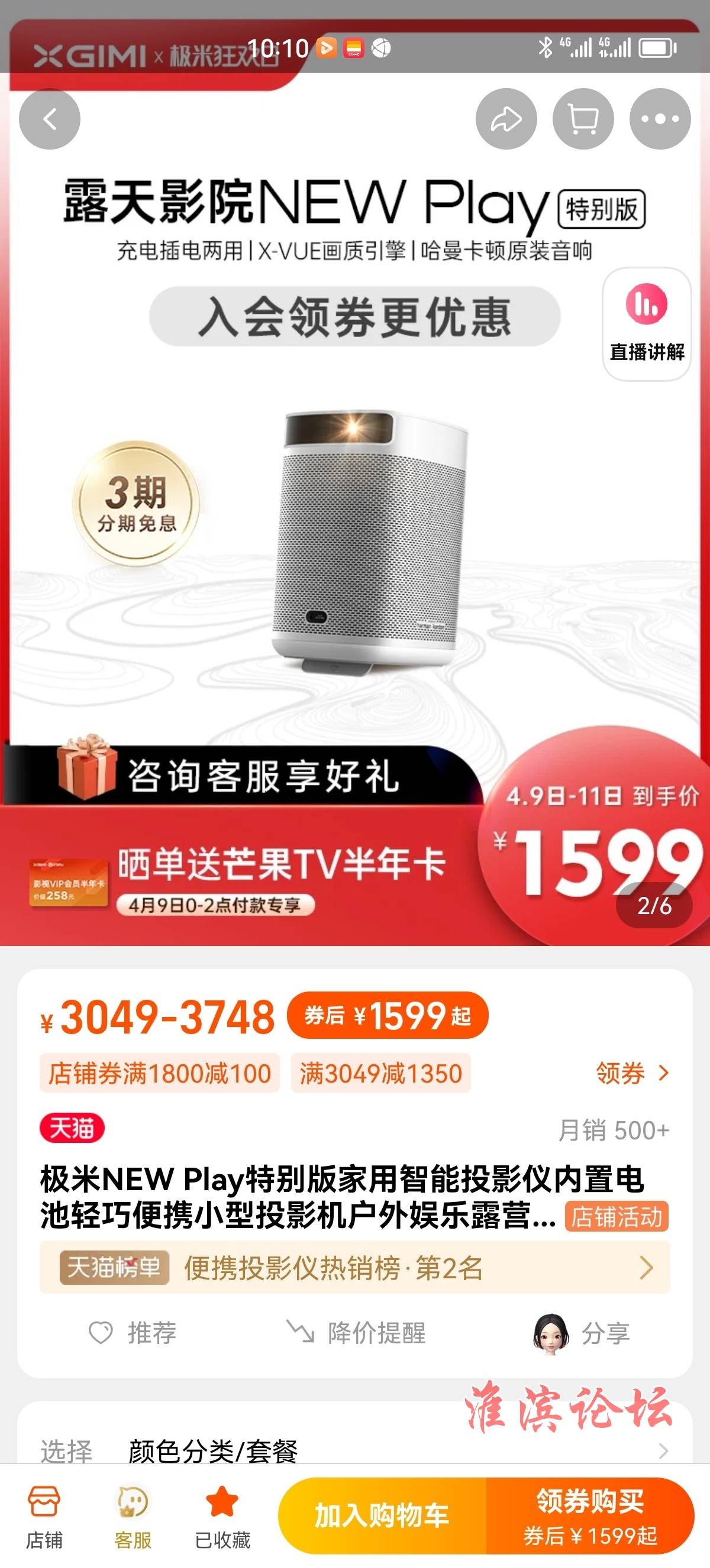This screenshot has width=710, height=1568.
Task: Share this product via the arrow icon
Action: pyautogui.click(x=506, y=119)
